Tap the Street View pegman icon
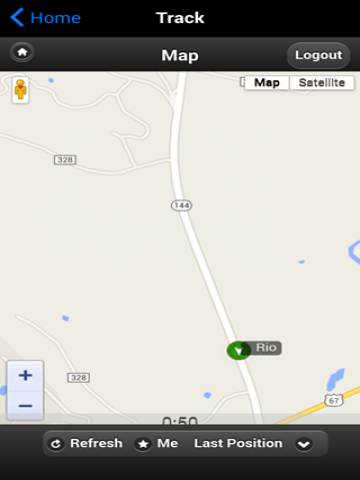Screen dimensions: 360x480 point(20,90)
